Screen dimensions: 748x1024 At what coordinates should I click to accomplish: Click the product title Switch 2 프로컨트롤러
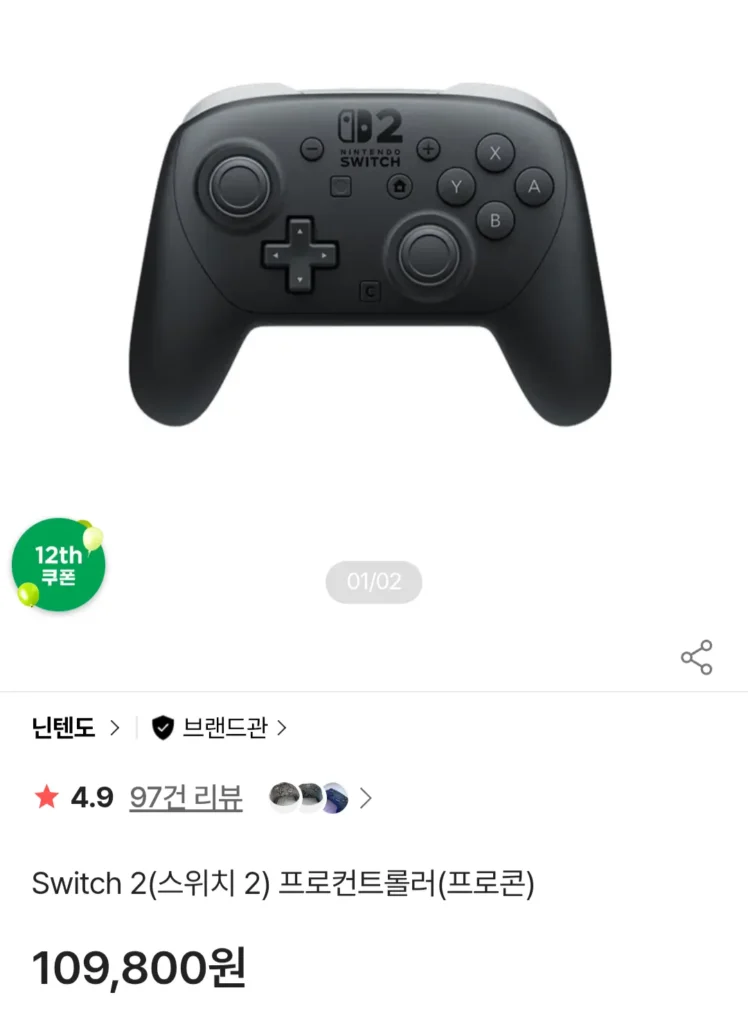pyautogui.click(x=287, y=884)
